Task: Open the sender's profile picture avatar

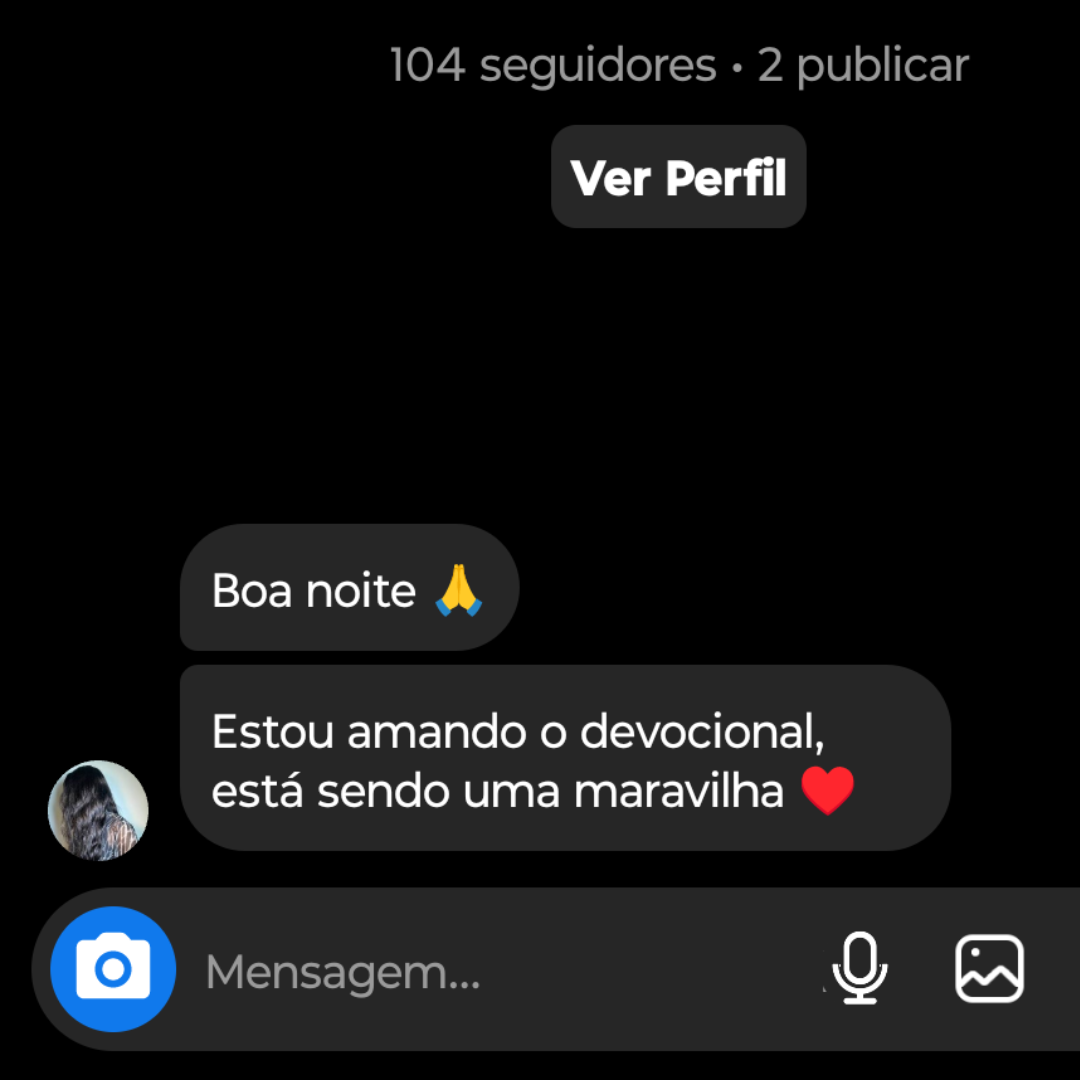Action: (98, 811)
